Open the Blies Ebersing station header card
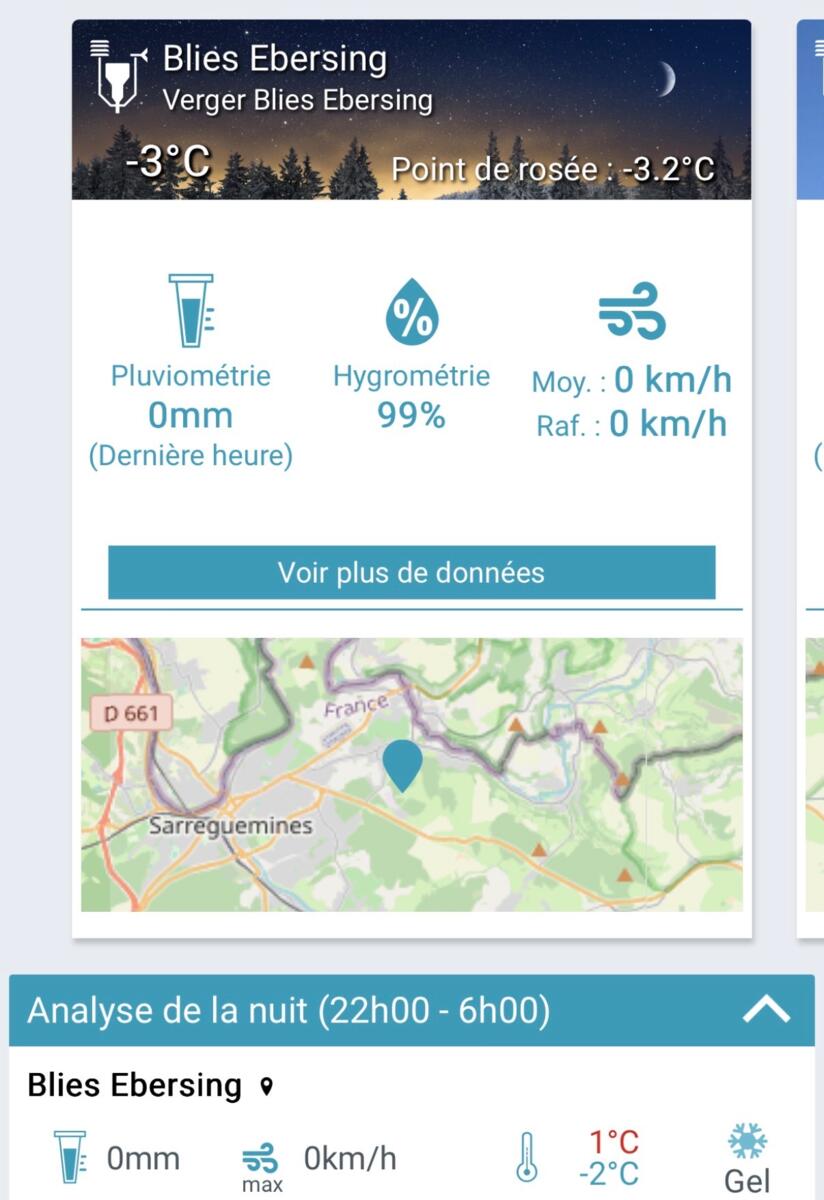Screen dimensions: 824x1200 pyautogui.click(x=411, y=110)
